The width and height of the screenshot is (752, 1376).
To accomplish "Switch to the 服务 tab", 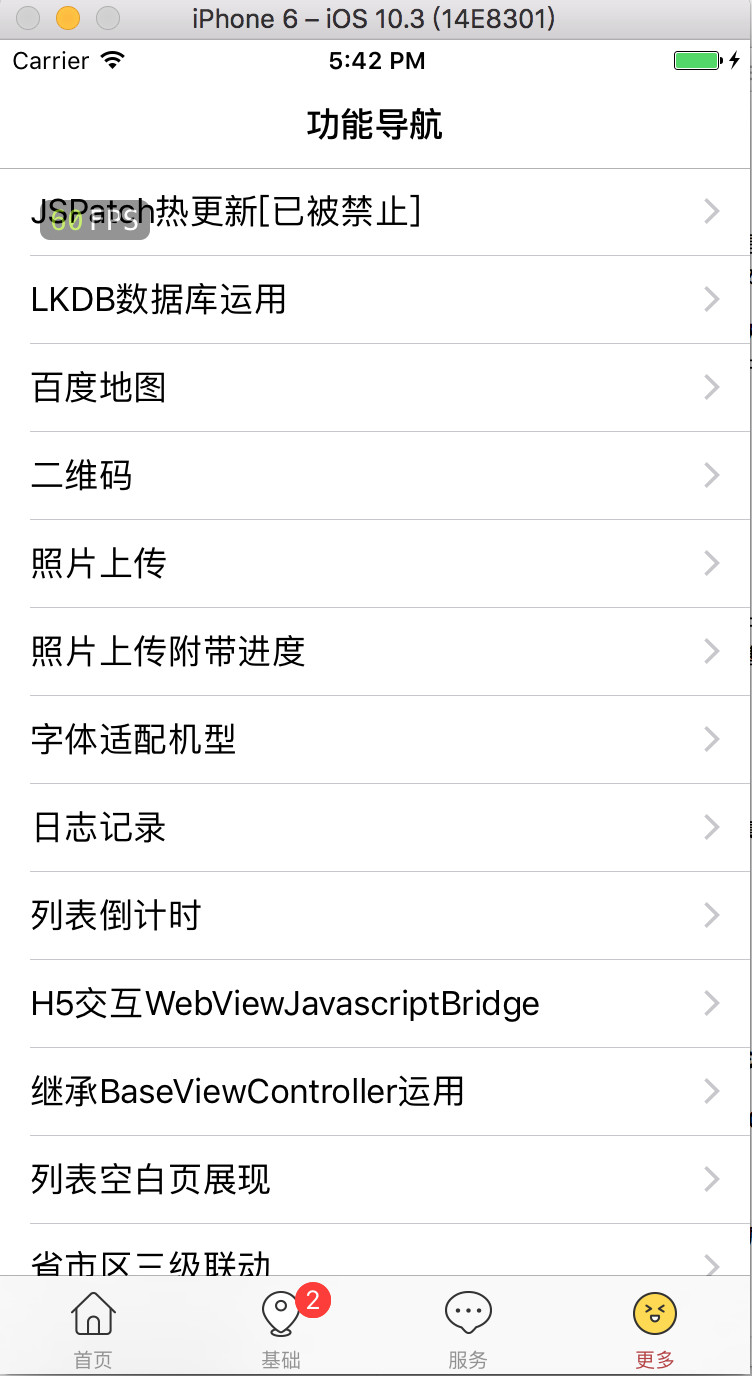I will pos(468,1327).
